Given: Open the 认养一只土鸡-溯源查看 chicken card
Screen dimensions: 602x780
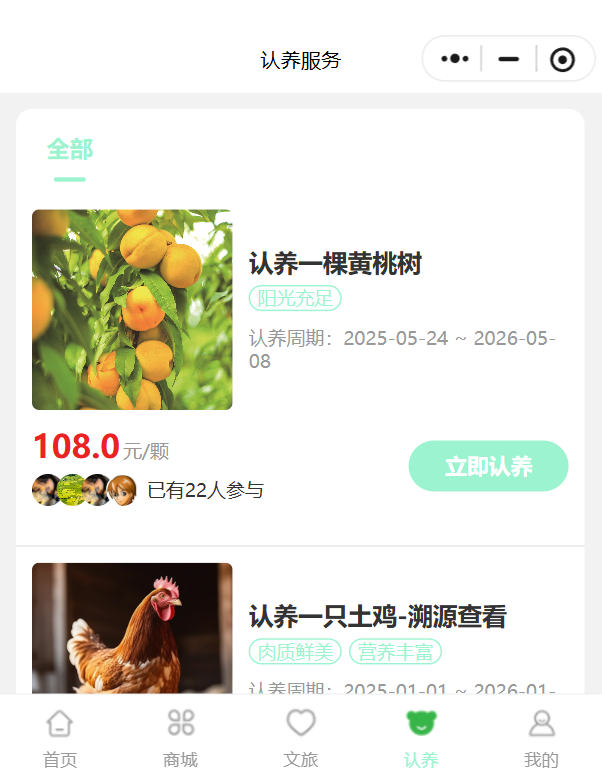Looking at the screenshot, I should click(x=377, y=617).
